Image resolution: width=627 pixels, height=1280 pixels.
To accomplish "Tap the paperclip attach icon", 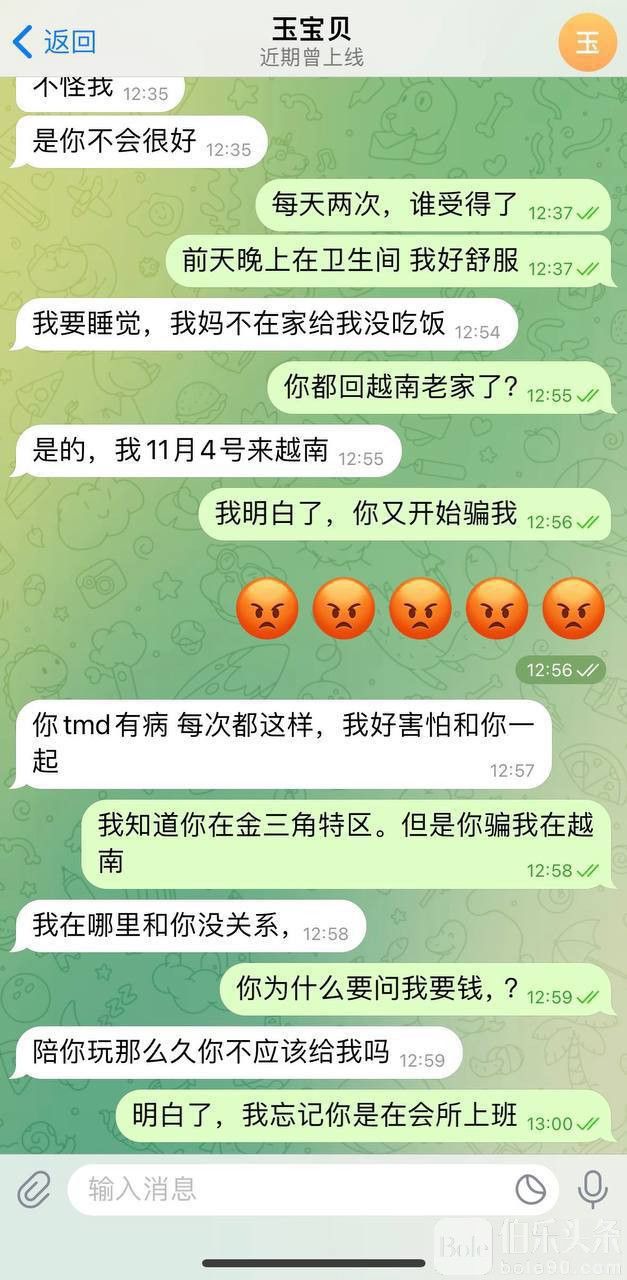I will (x=33, y=1189).
